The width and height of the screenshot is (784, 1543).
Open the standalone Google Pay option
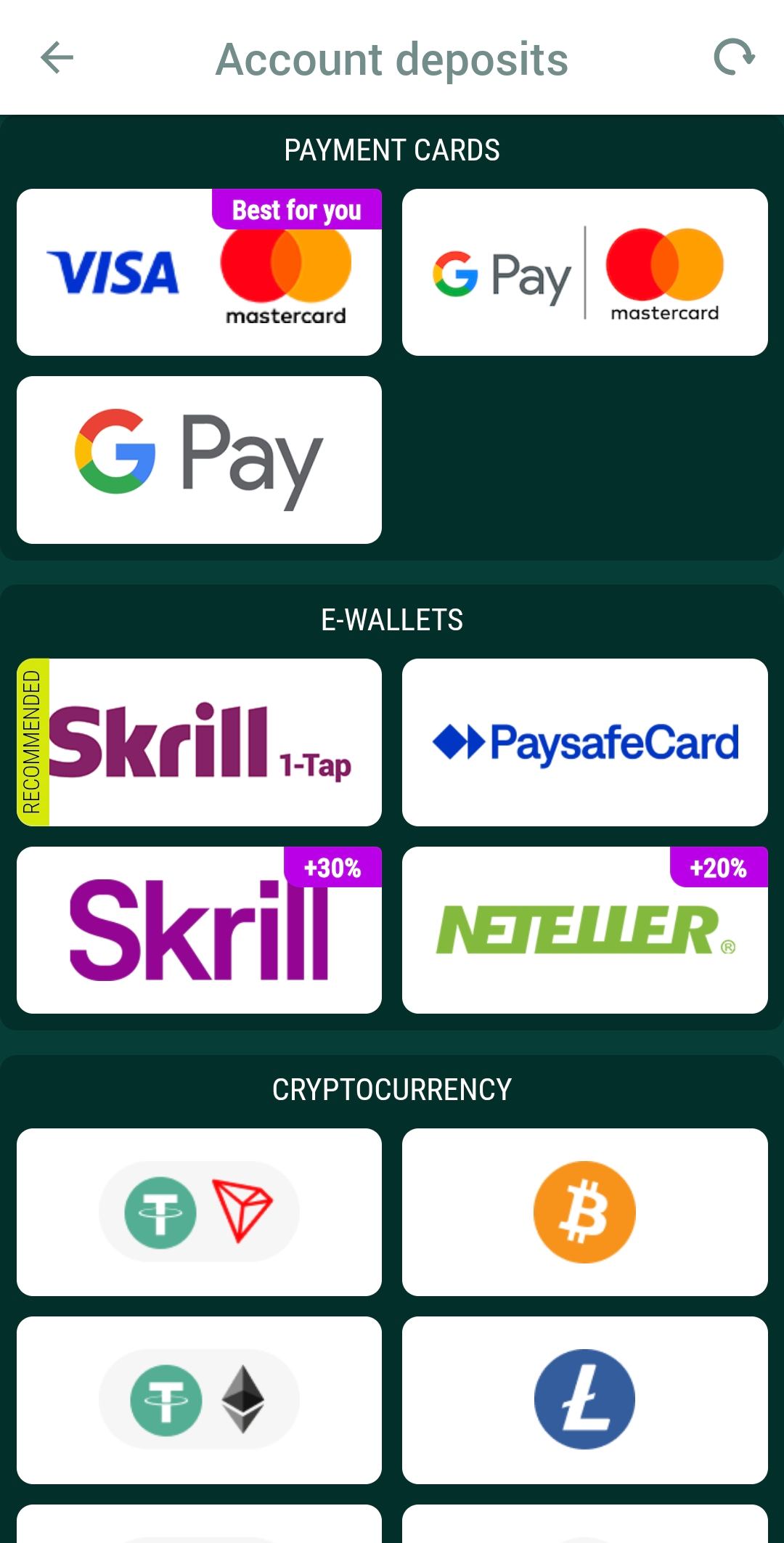[199, 460]
